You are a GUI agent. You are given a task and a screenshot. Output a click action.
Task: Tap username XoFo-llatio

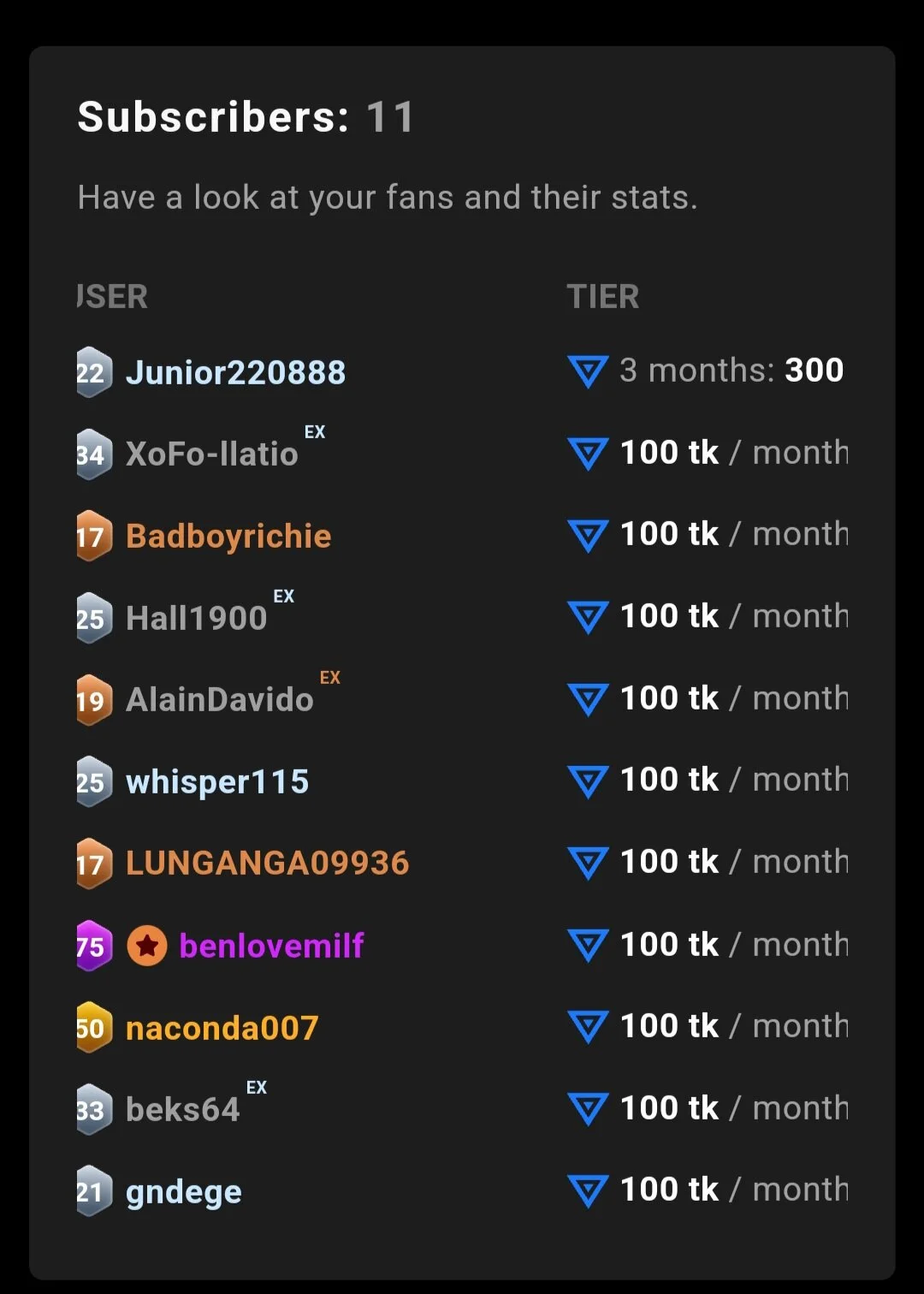(x=211, y=454)
